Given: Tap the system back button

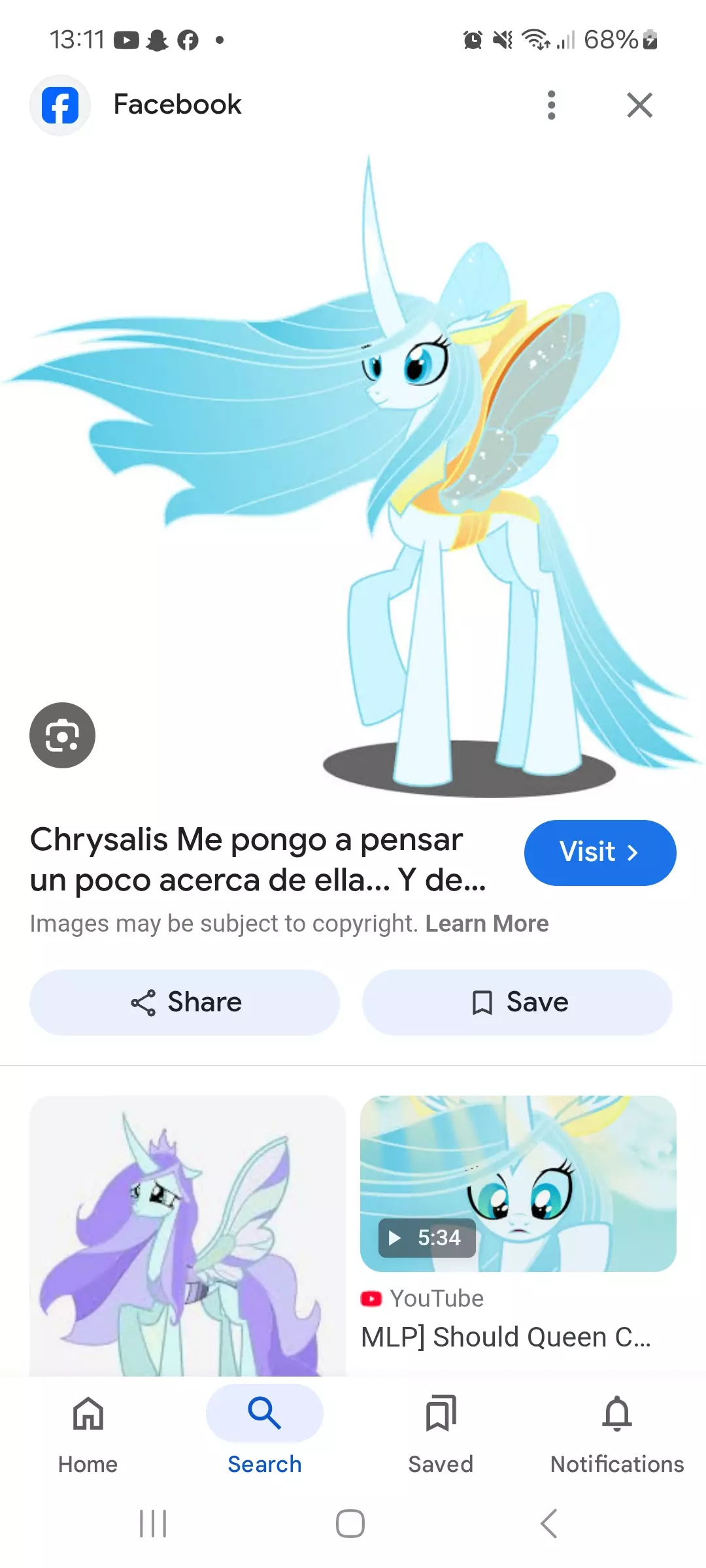Looking at the screenshot, I should tap(549, 1524).
